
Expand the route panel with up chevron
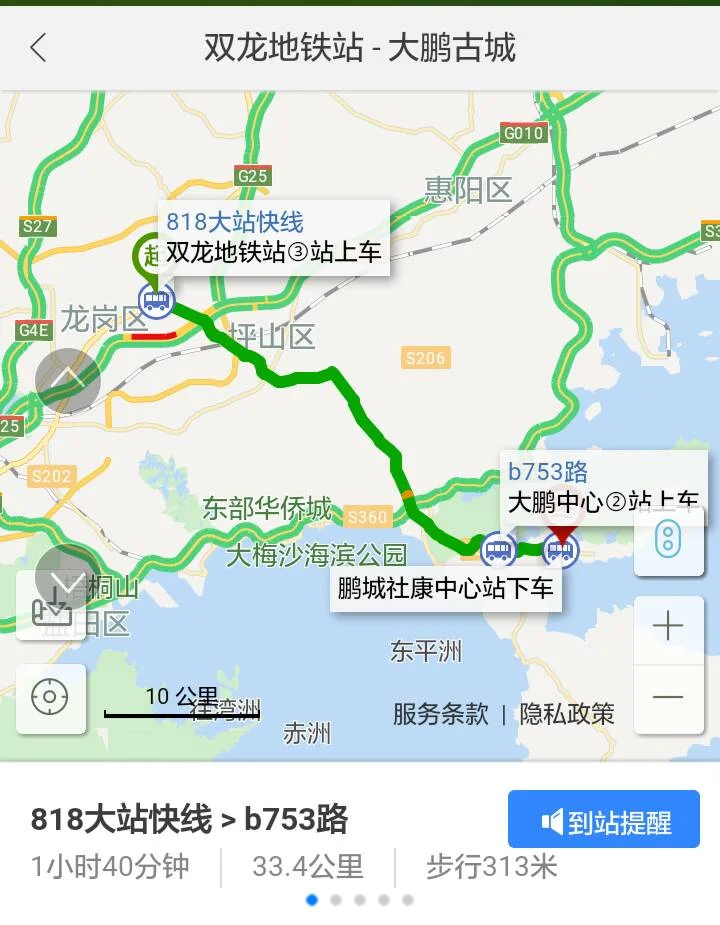coord(66,380)
